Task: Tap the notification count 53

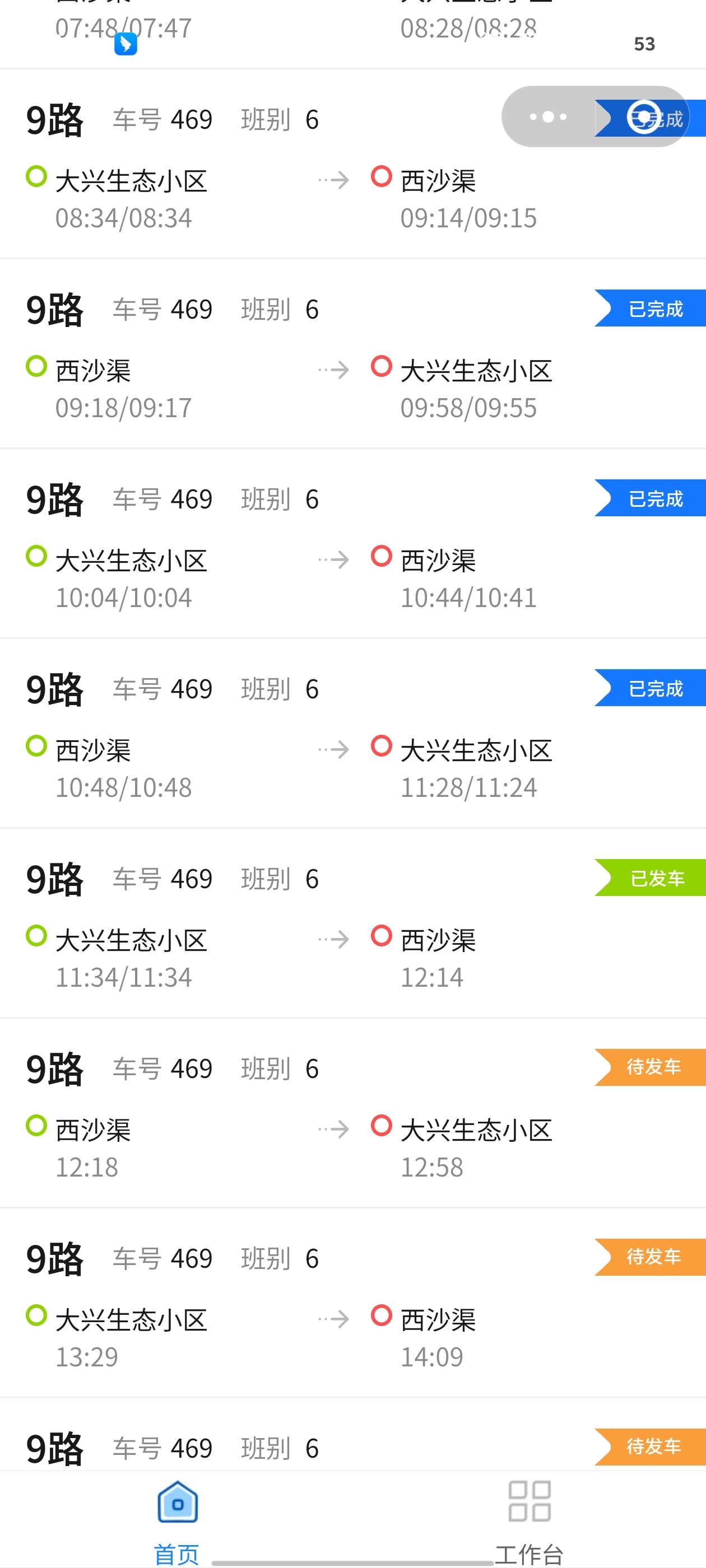Action: (644, 43)
